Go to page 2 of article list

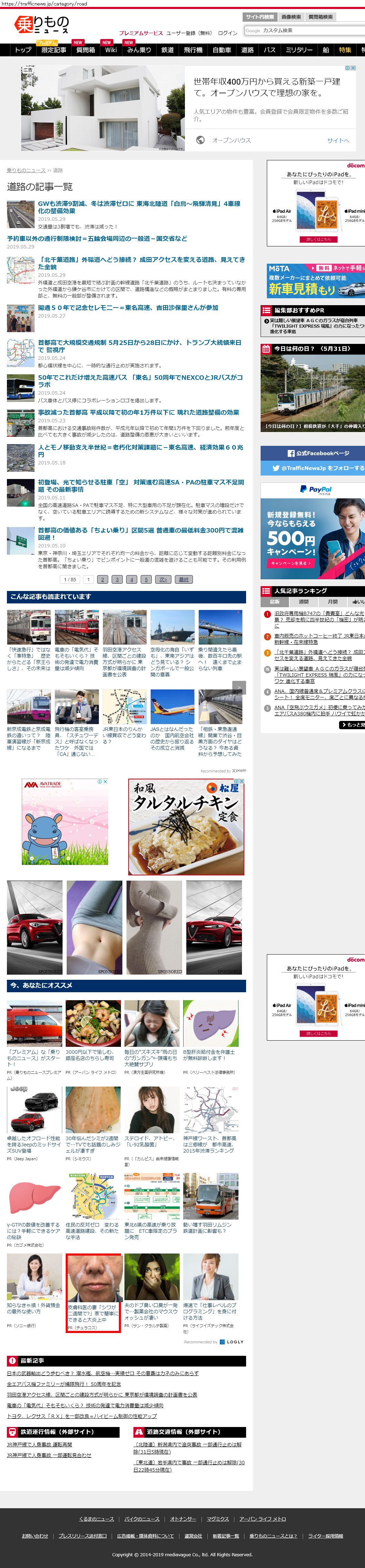tap(103, 580)
